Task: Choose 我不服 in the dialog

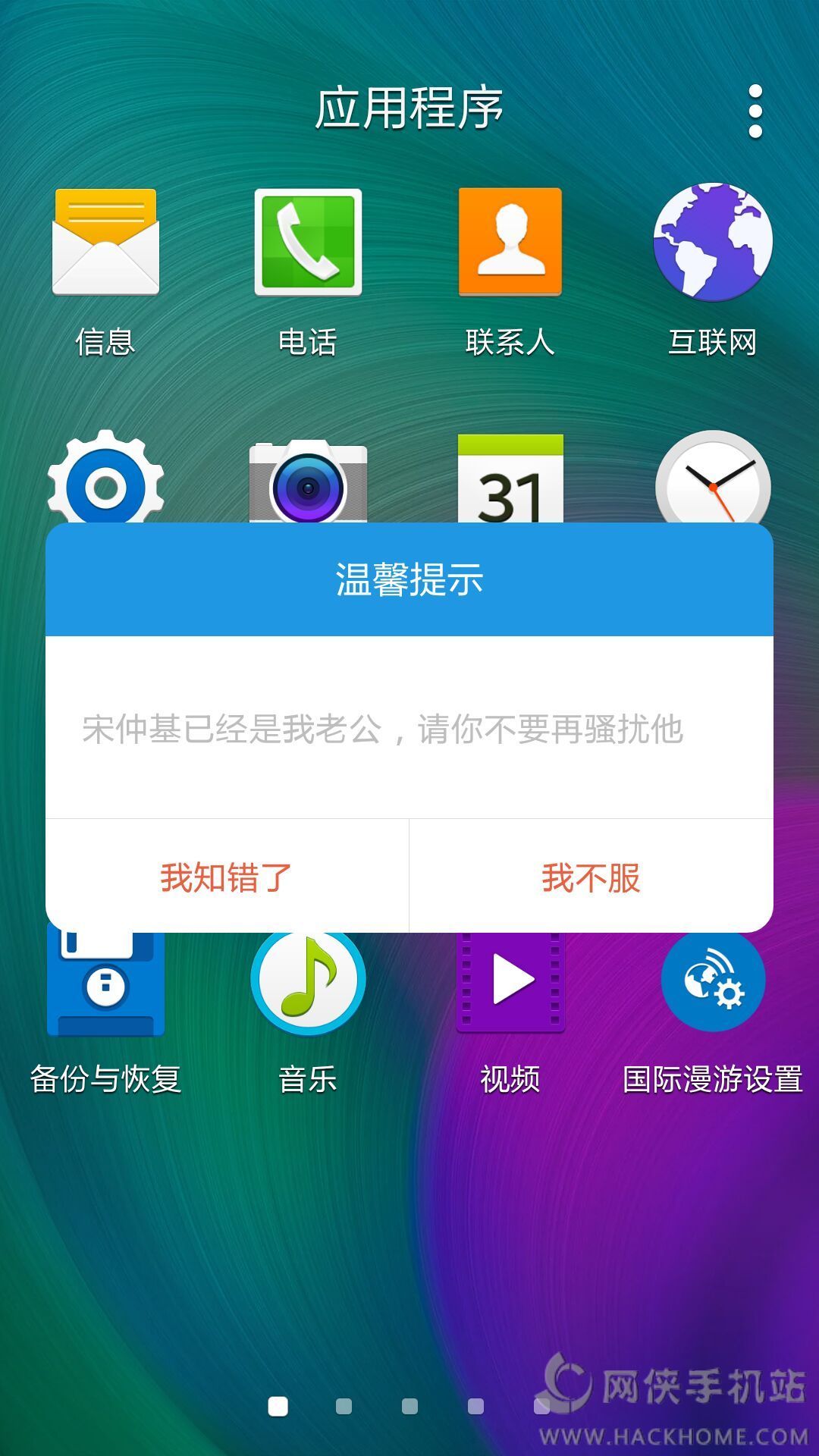Action: click(591, 877)
